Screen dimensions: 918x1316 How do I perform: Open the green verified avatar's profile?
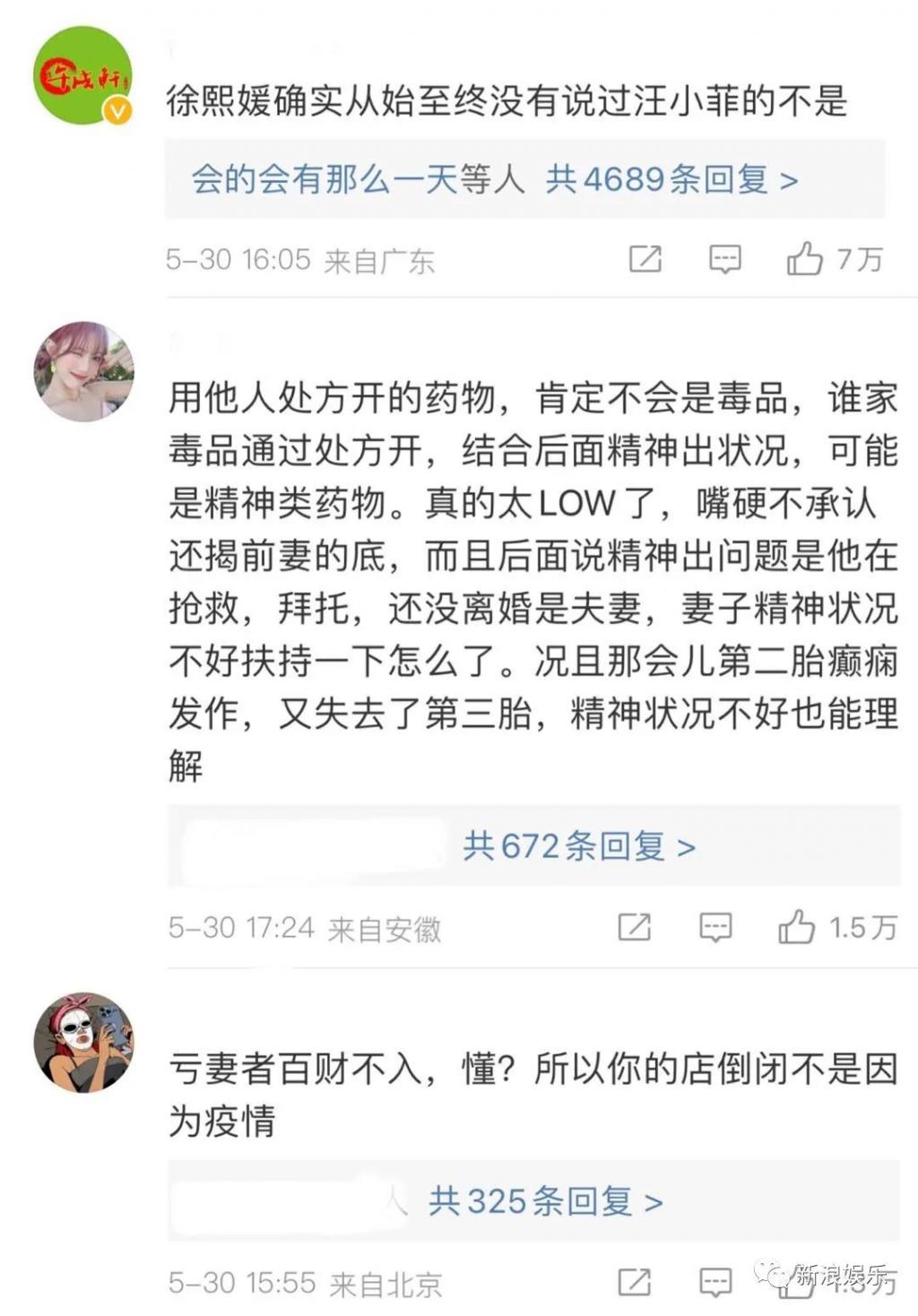(x=83, y=76)
